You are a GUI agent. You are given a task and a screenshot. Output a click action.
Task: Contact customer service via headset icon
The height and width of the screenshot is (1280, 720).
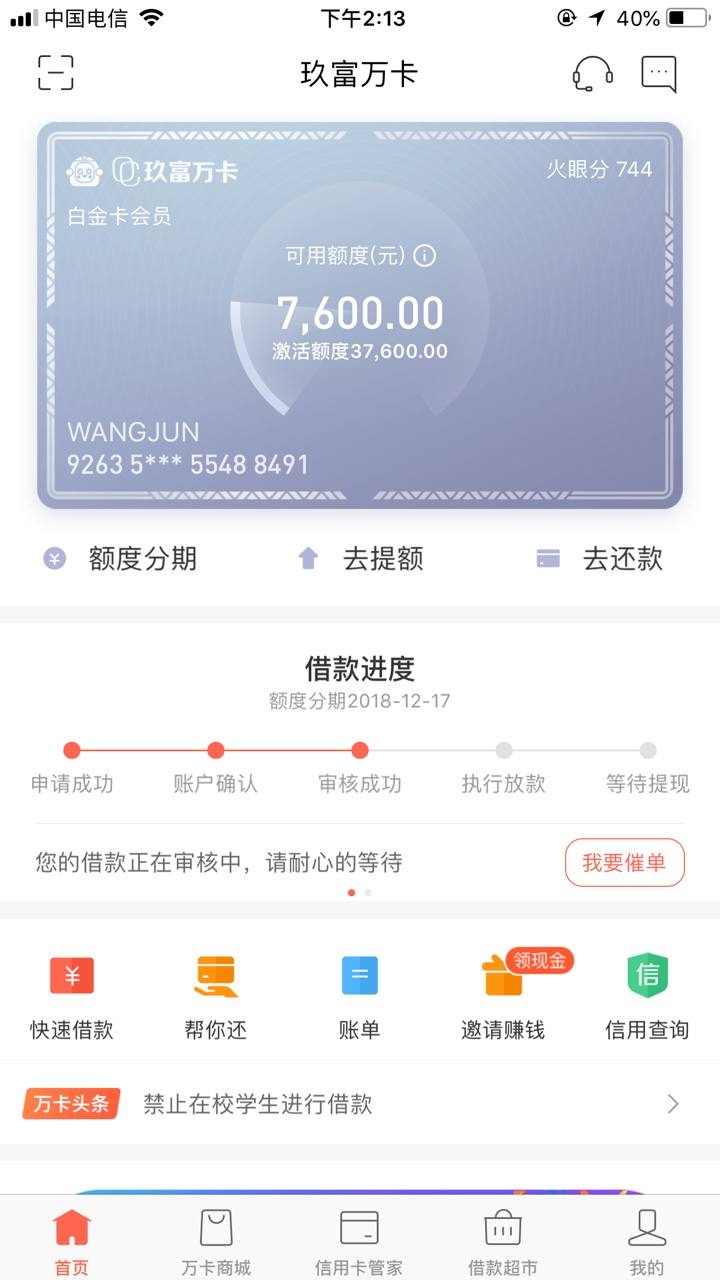tap(592, 73)
